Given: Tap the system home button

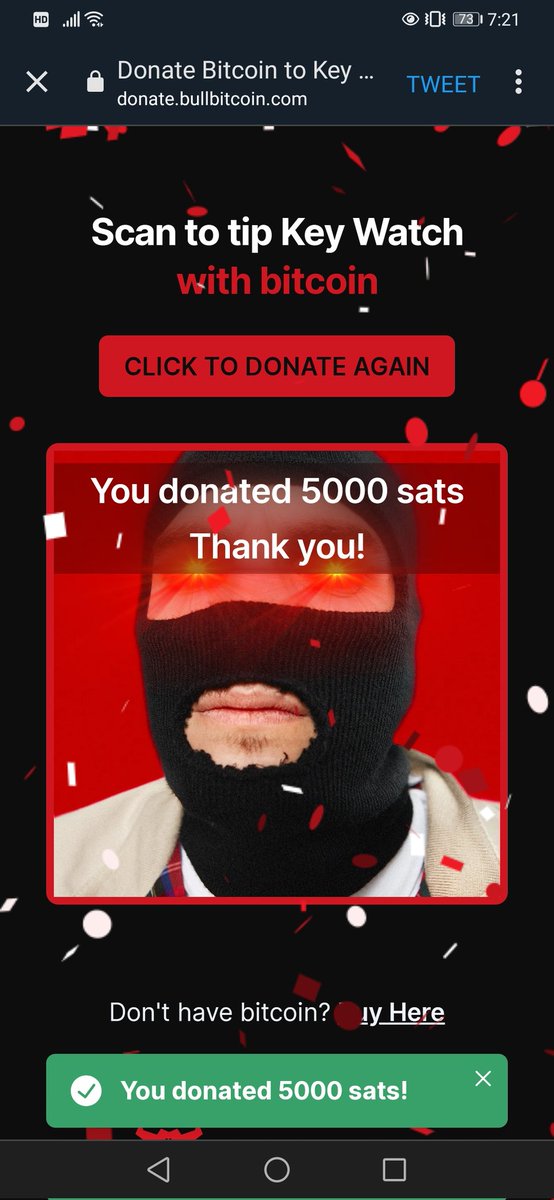Looking at the screenshot, I should (x=277, y=1169).
